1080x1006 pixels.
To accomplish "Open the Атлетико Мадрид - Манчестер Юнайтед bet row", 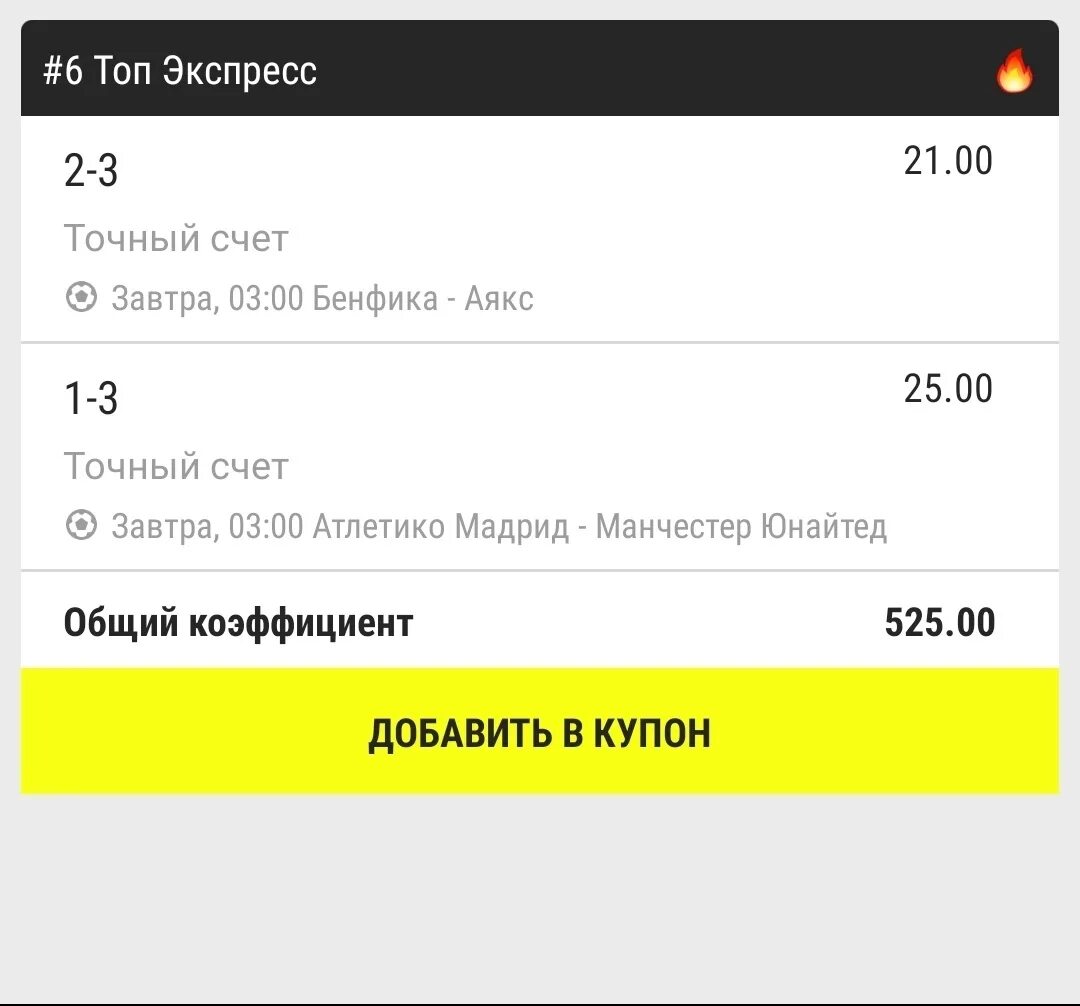I will (539, 457).
